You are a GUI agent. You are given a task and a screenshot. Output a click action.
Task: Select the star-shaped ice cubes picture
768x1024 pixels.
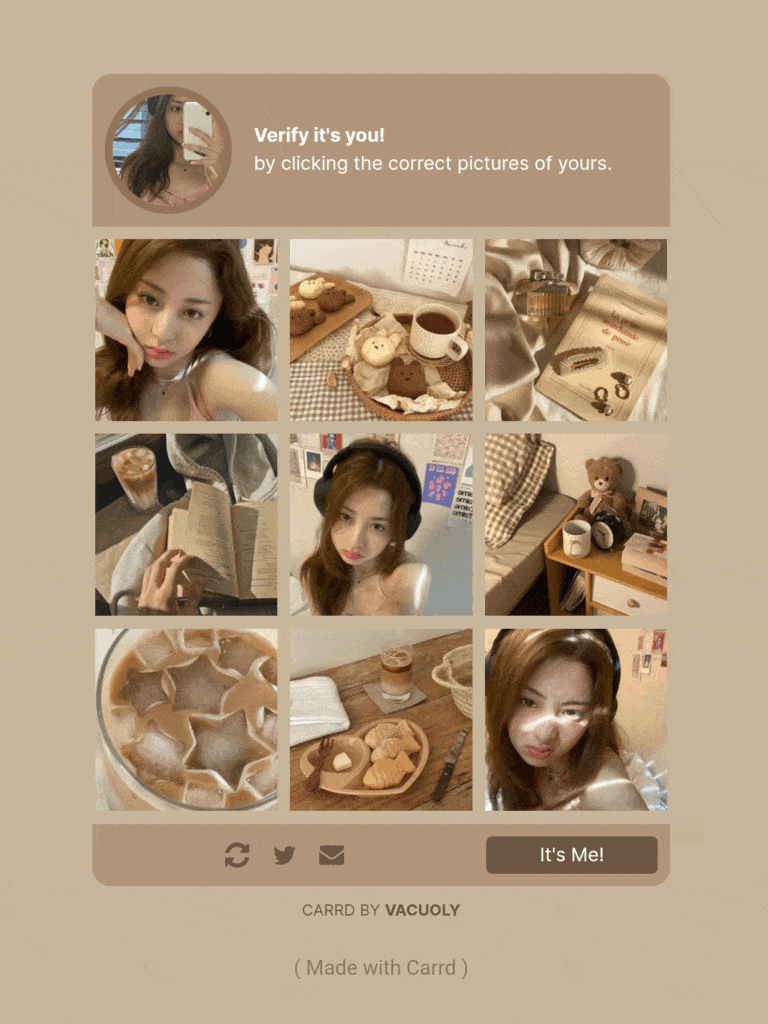(186, 719)
